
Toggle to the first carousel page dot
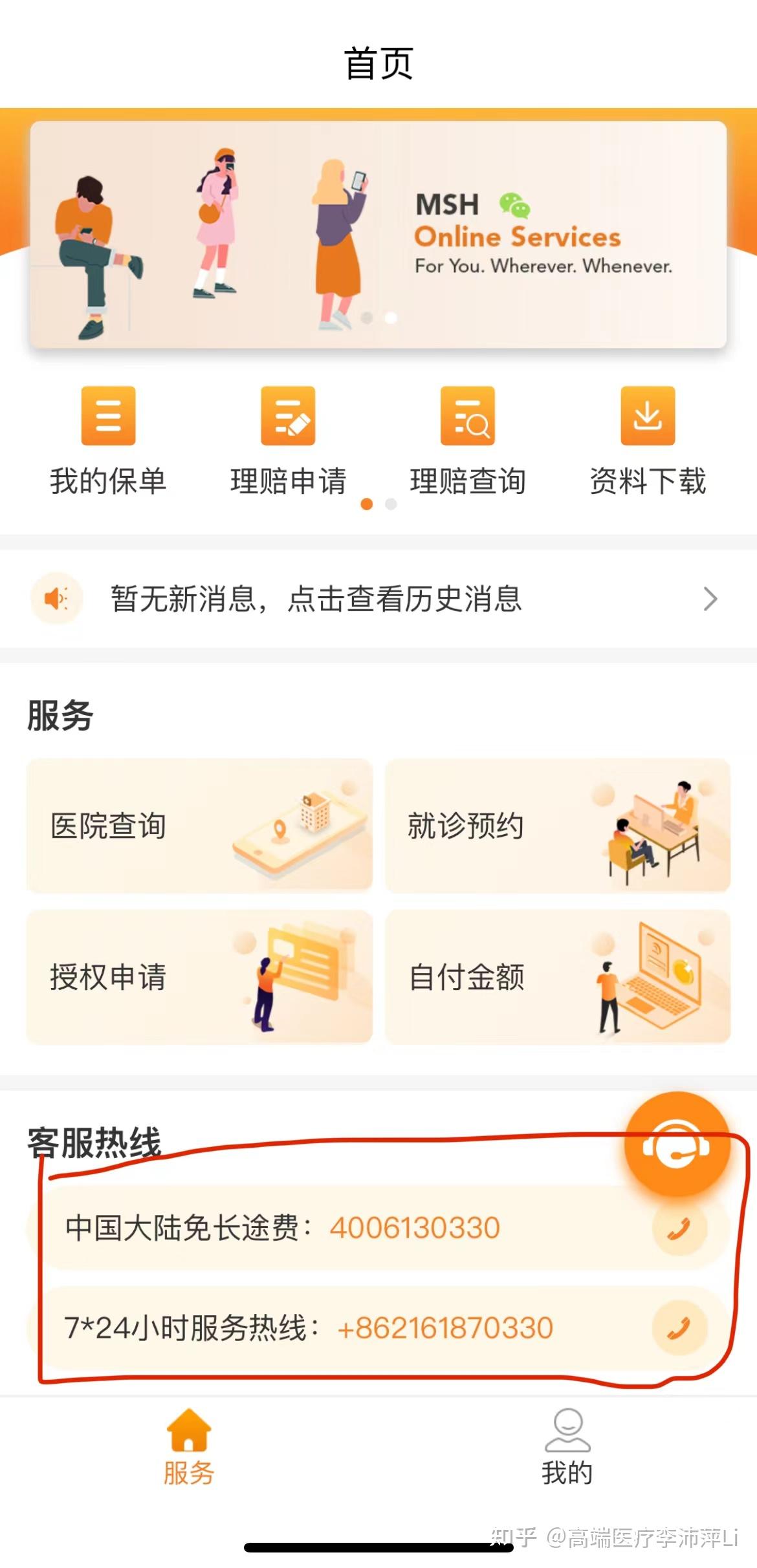367,318
